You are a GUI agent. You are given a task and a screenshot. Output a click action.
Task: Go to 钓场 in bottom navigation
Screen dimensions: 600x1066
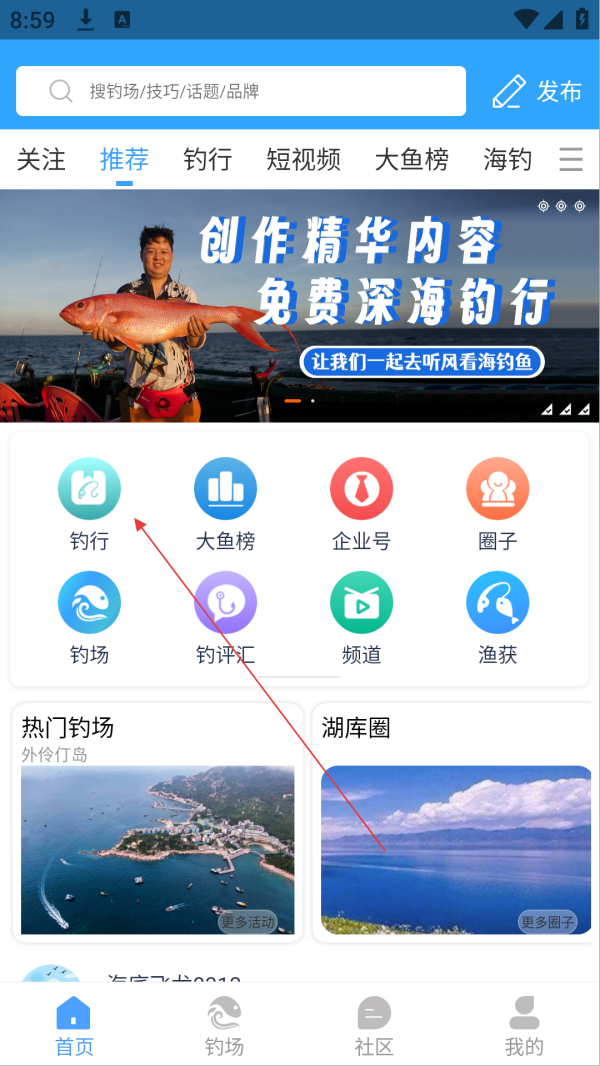pos(224,1025)
